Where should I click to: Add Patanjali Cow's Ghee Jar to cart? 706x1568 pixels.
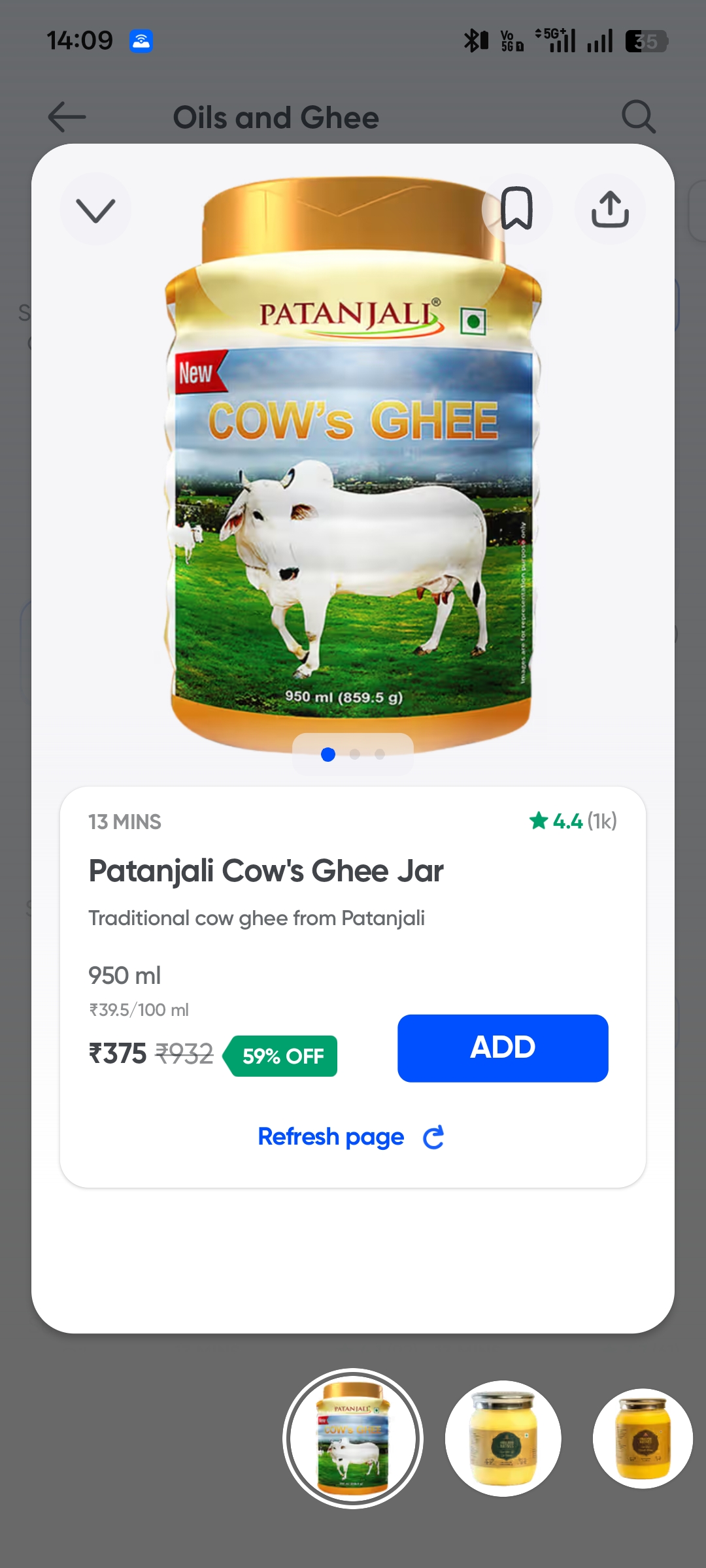pyautogui.click(x=503, y=1048)
